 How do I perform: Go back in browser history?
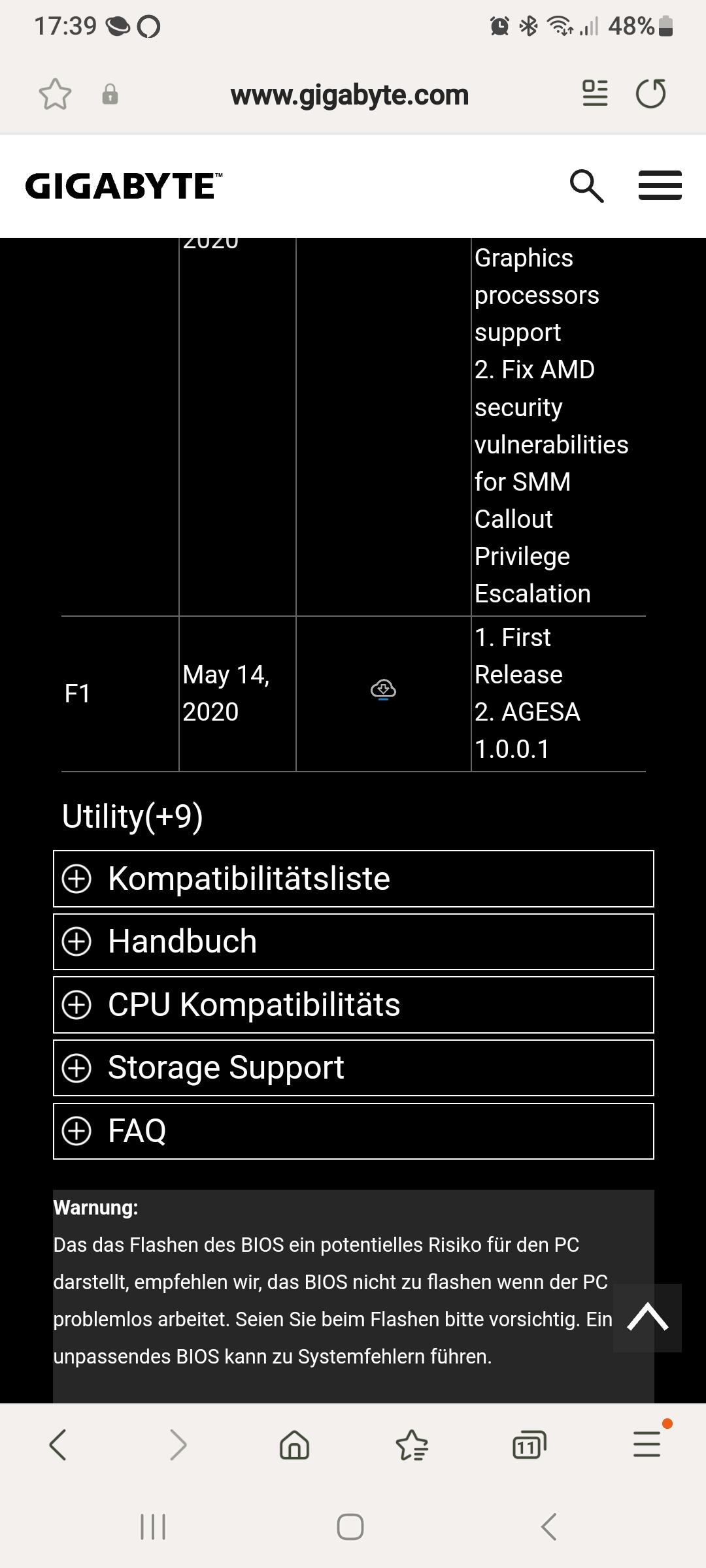pyautogui.click(x=58, y=1445)
